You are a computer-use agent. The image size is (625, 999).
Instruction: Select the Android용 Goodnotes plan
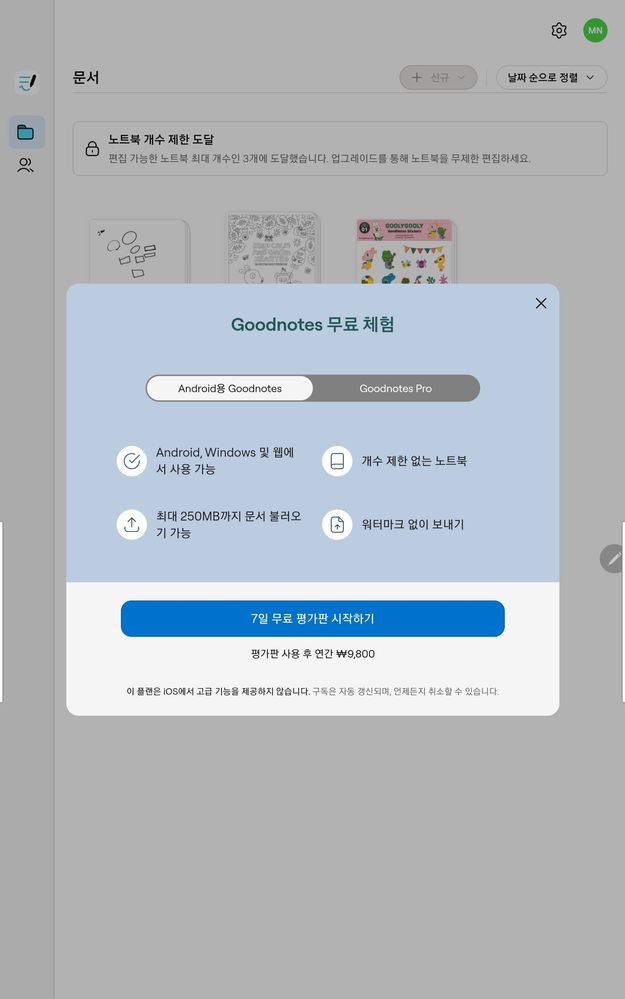tap(230, 388)
